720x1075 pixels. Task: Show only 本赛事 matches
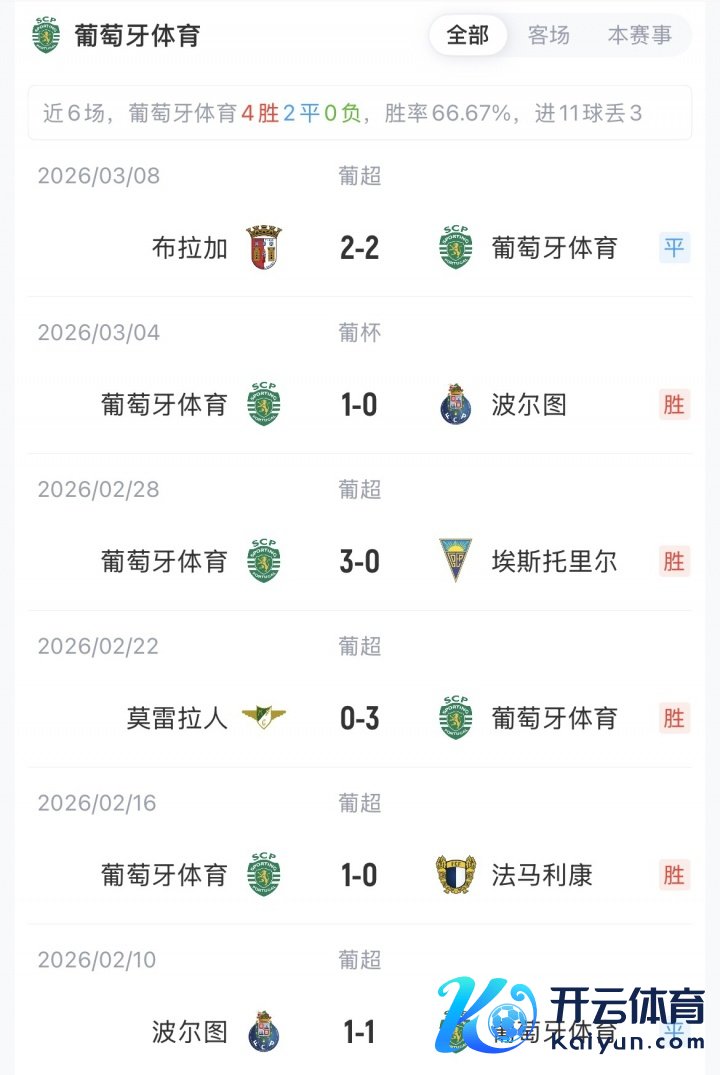pyautogui.click(x=640, y=35)
